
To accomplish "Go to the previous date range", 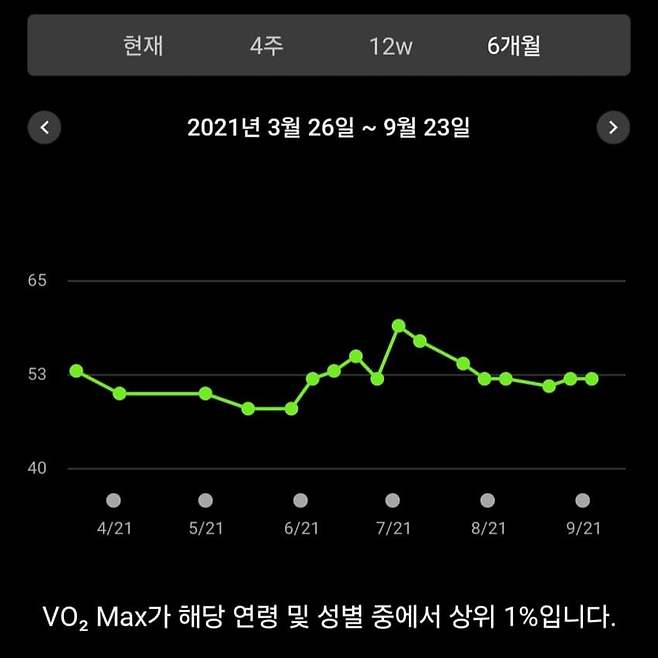I will tap(45, 128).
